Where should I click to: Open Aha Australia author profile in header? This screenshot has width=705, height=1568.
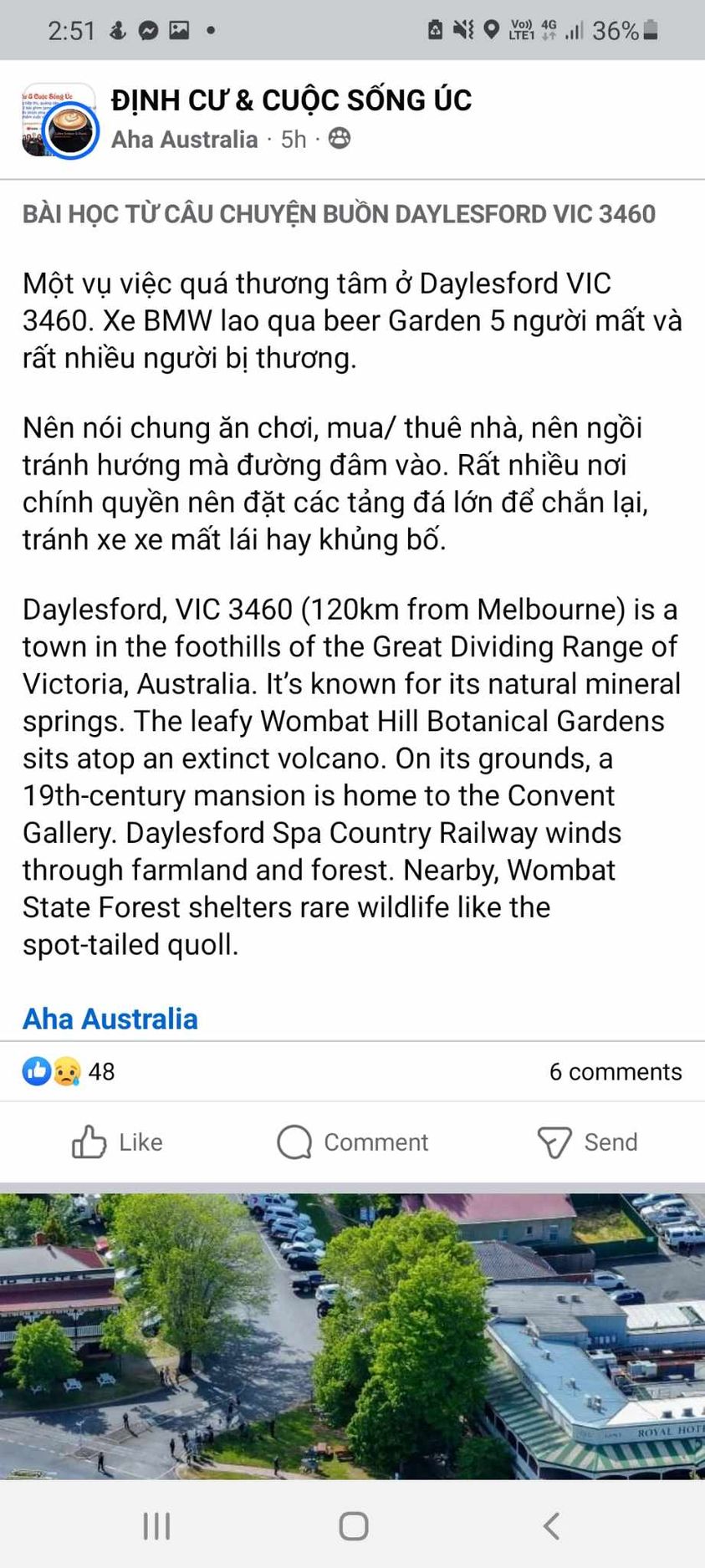pos(184,139)
